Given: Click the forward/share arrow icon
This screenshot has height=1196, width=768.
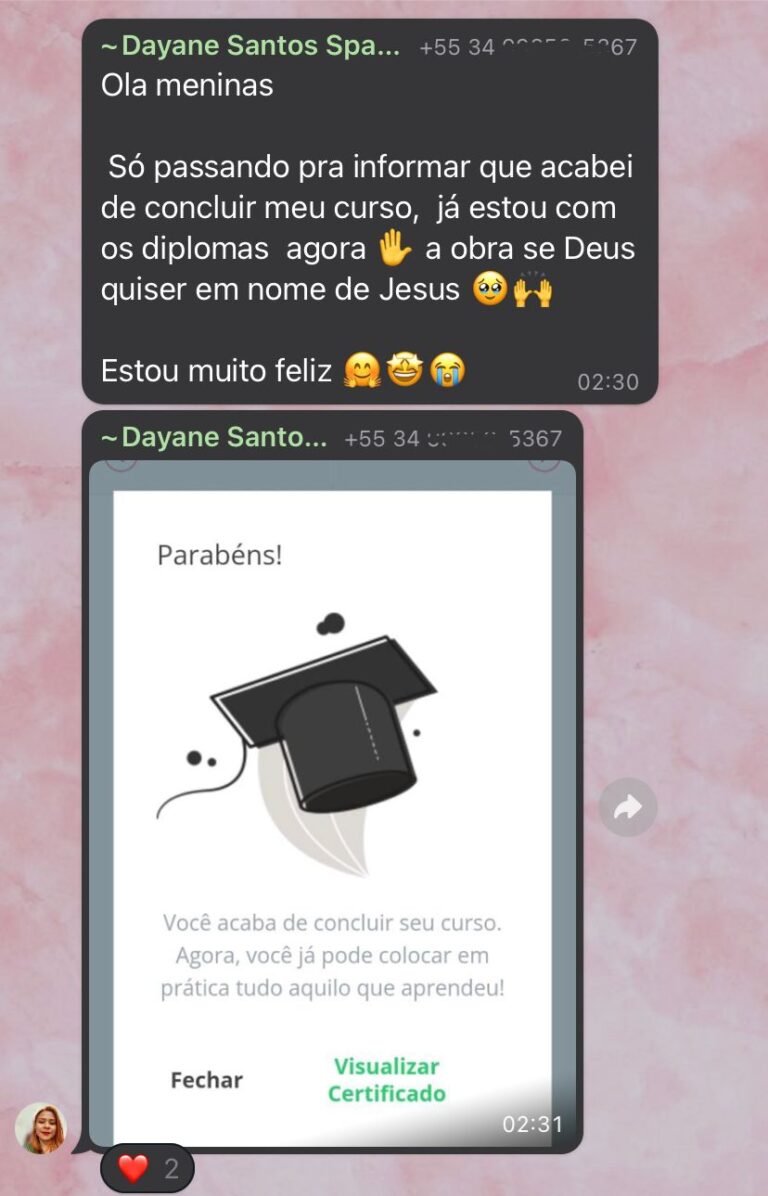Looking at the screenshot, I should click(628, 807).
